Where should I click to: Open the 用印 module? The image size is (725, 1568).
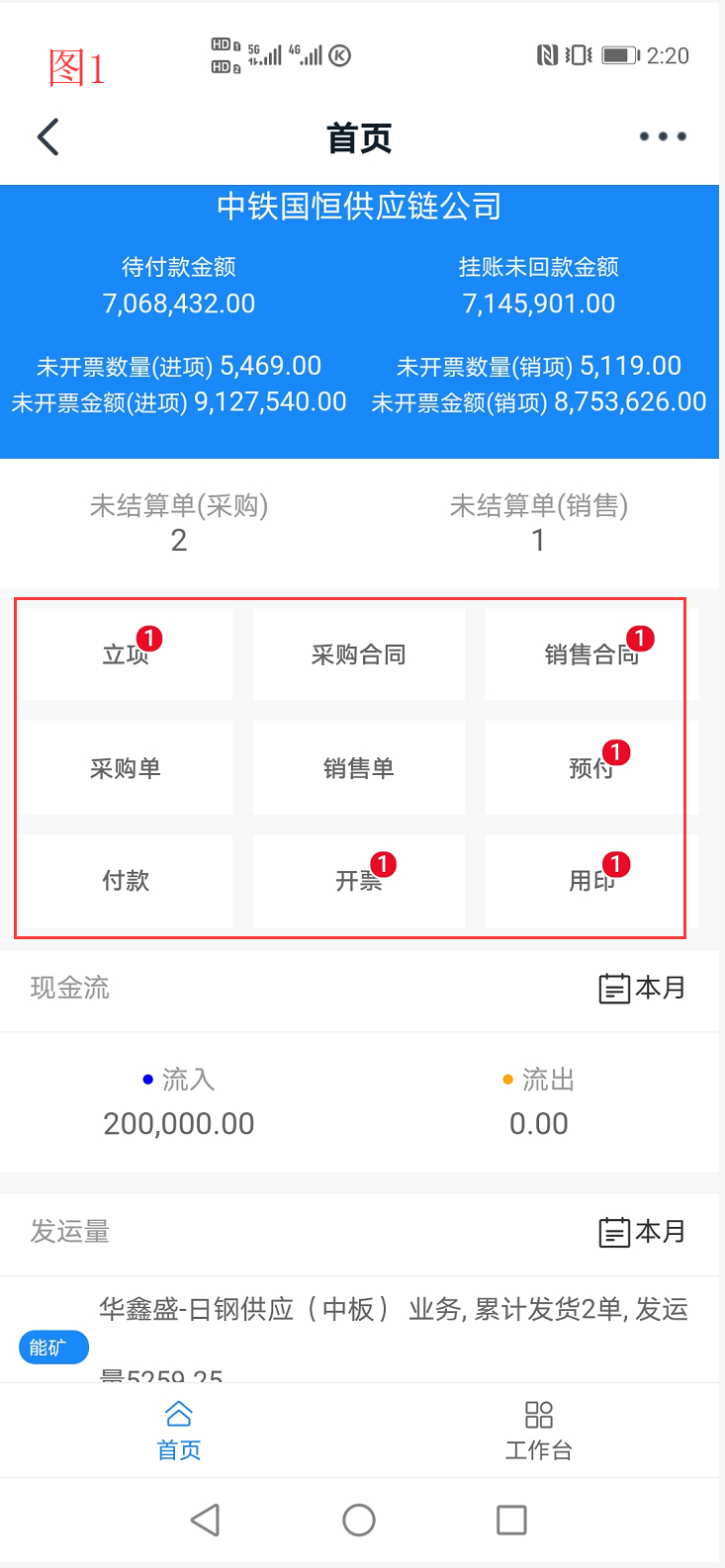[590, 881]
